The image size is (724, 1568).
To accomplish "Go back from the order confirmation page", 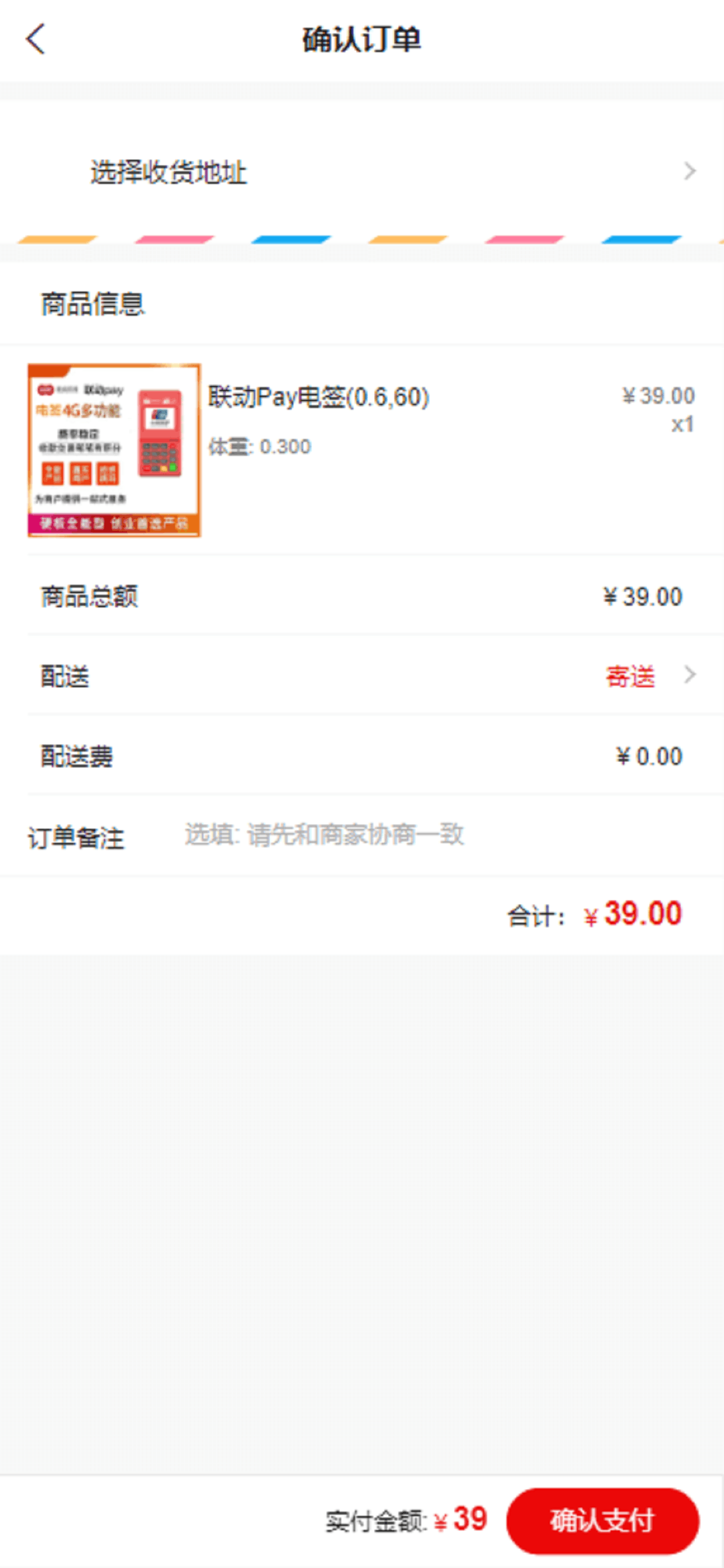I will [36, 40].
